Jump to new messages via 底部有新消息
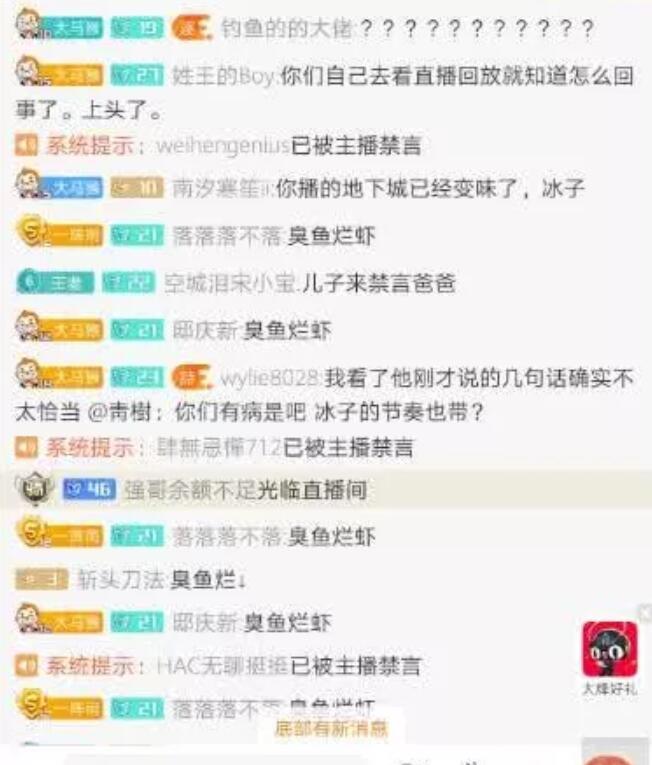Image resolution: width=652 pixels, height=765 pixels. 331,729
